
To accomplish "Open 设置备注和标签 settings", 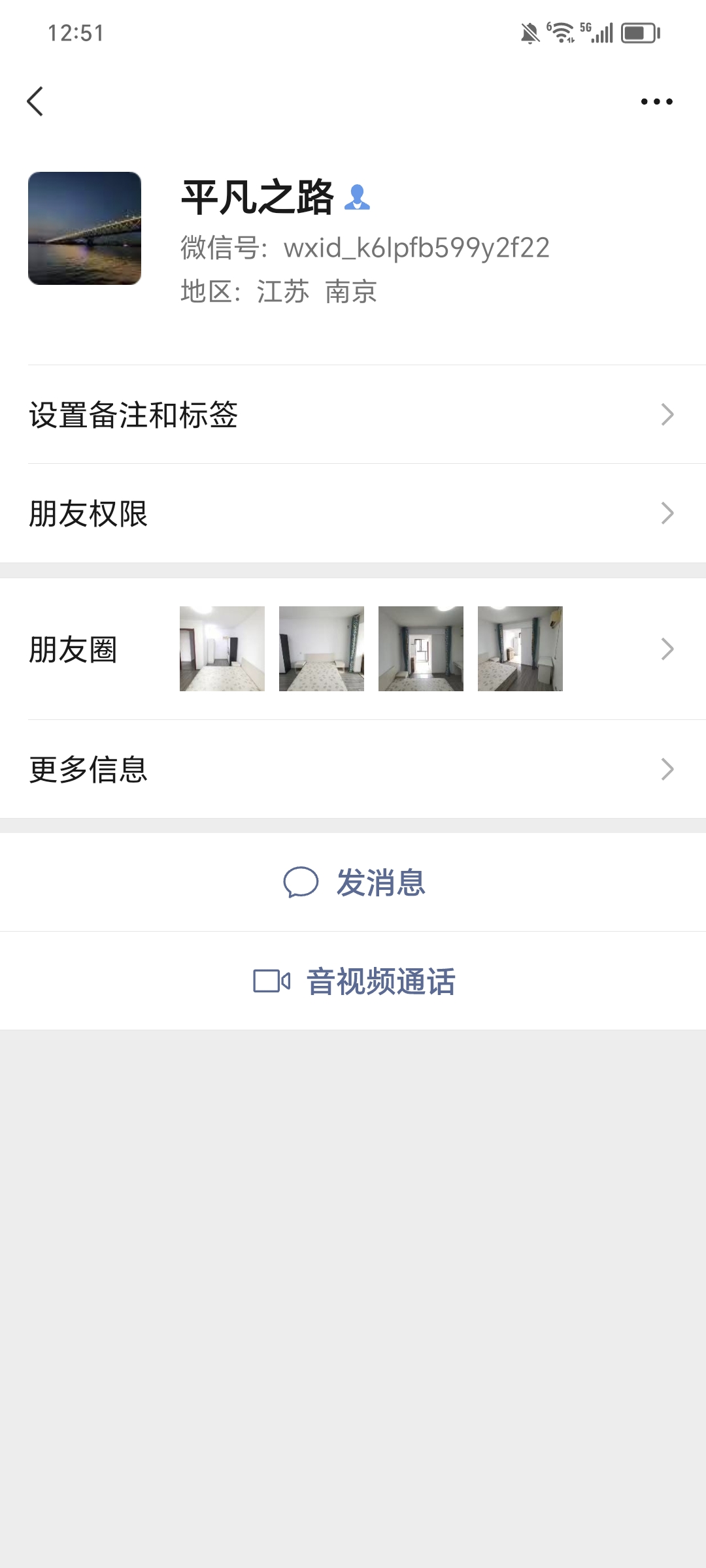I will click(x=353, y=415).
